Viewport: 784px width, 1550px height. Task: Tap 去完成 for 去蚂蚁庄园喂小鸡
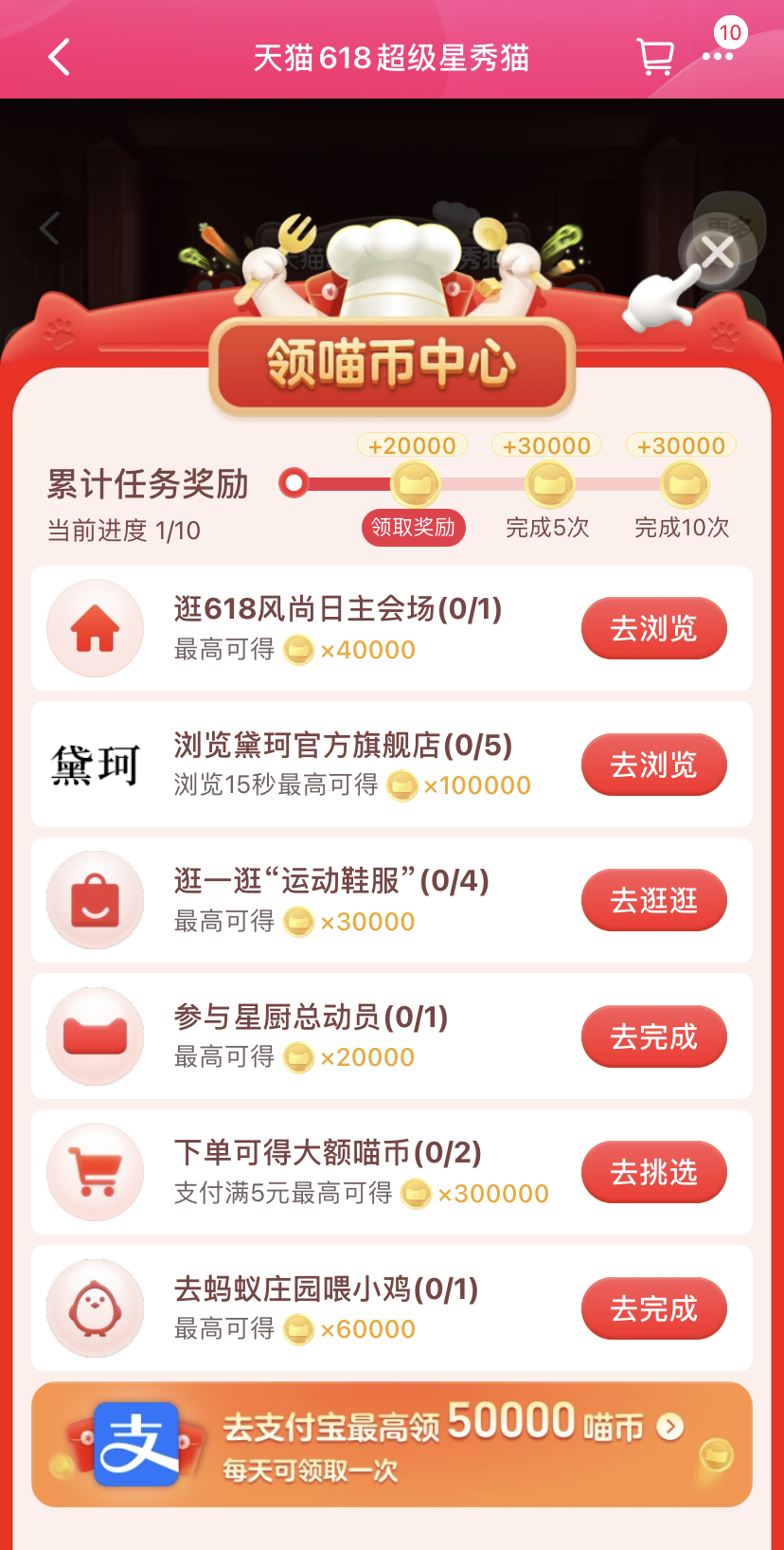(653, 1308)
